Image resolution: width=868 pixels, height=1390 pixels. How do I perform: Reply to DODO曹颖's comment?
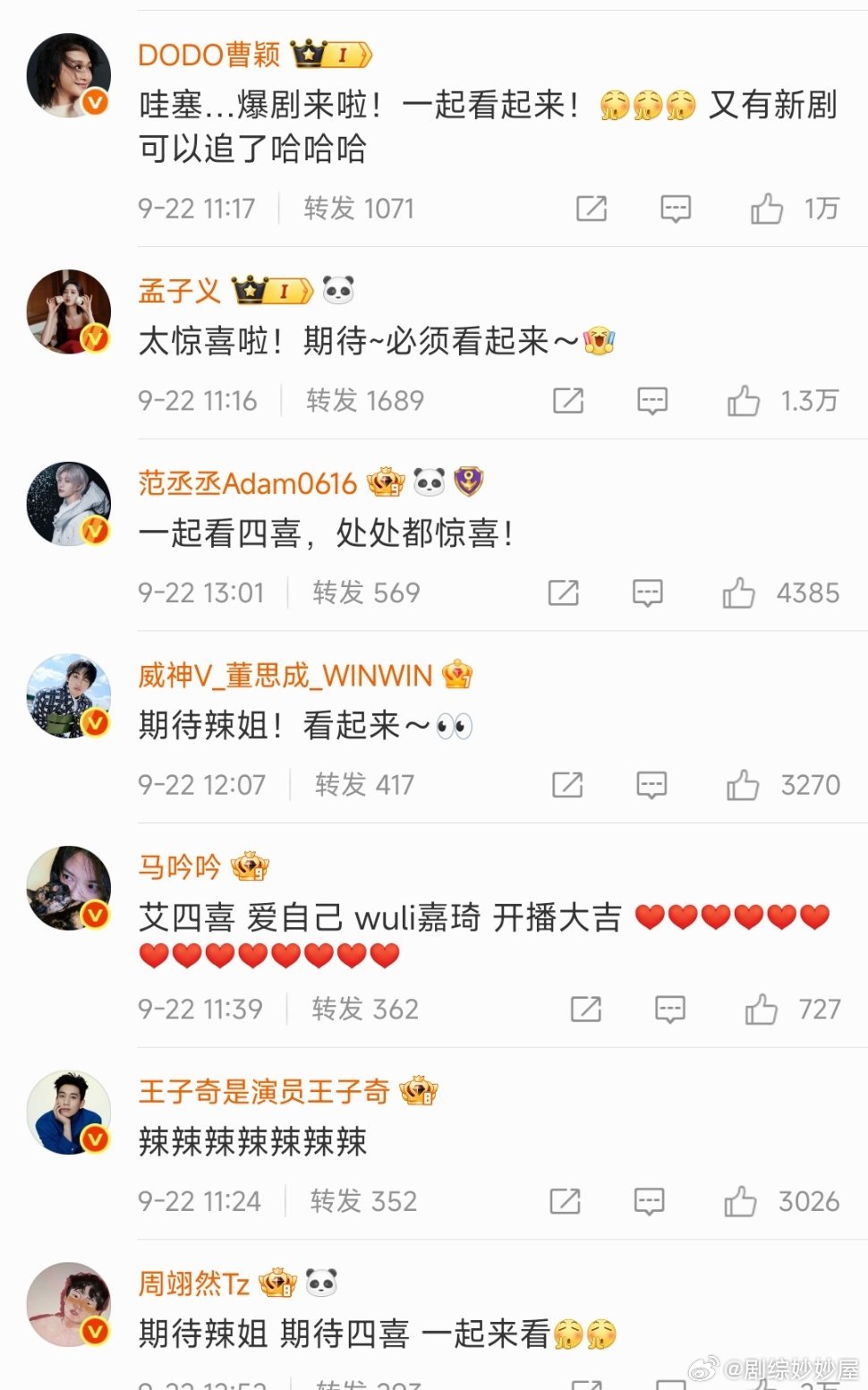(x=675, y=209)
